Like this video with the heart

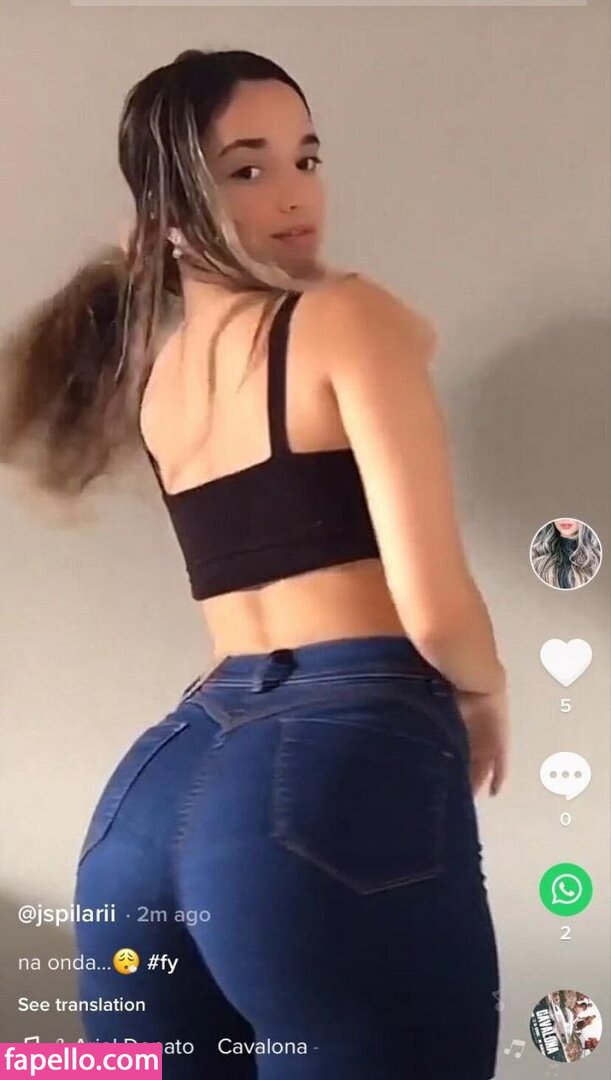[x=565, y=661]
